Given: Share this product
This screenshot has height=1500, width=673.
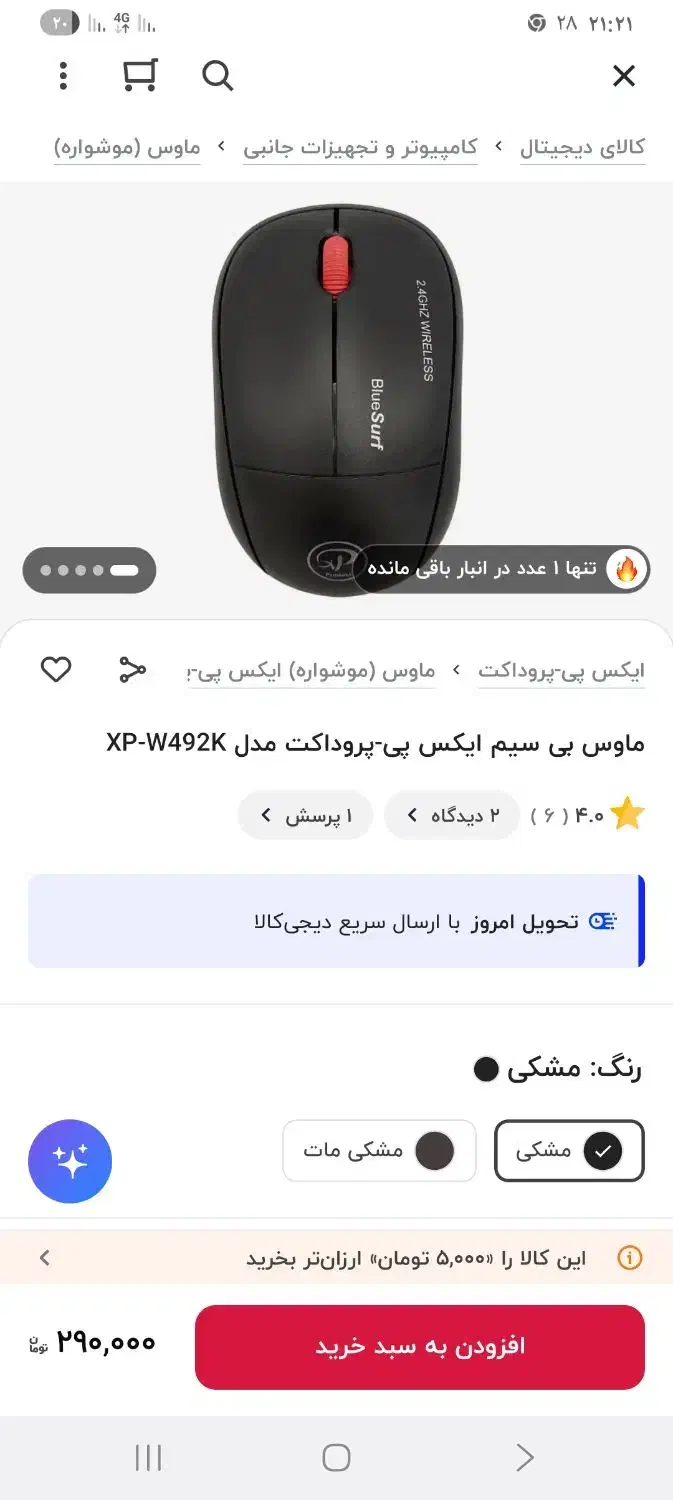Looking at the screenshot, I should 132,669.
